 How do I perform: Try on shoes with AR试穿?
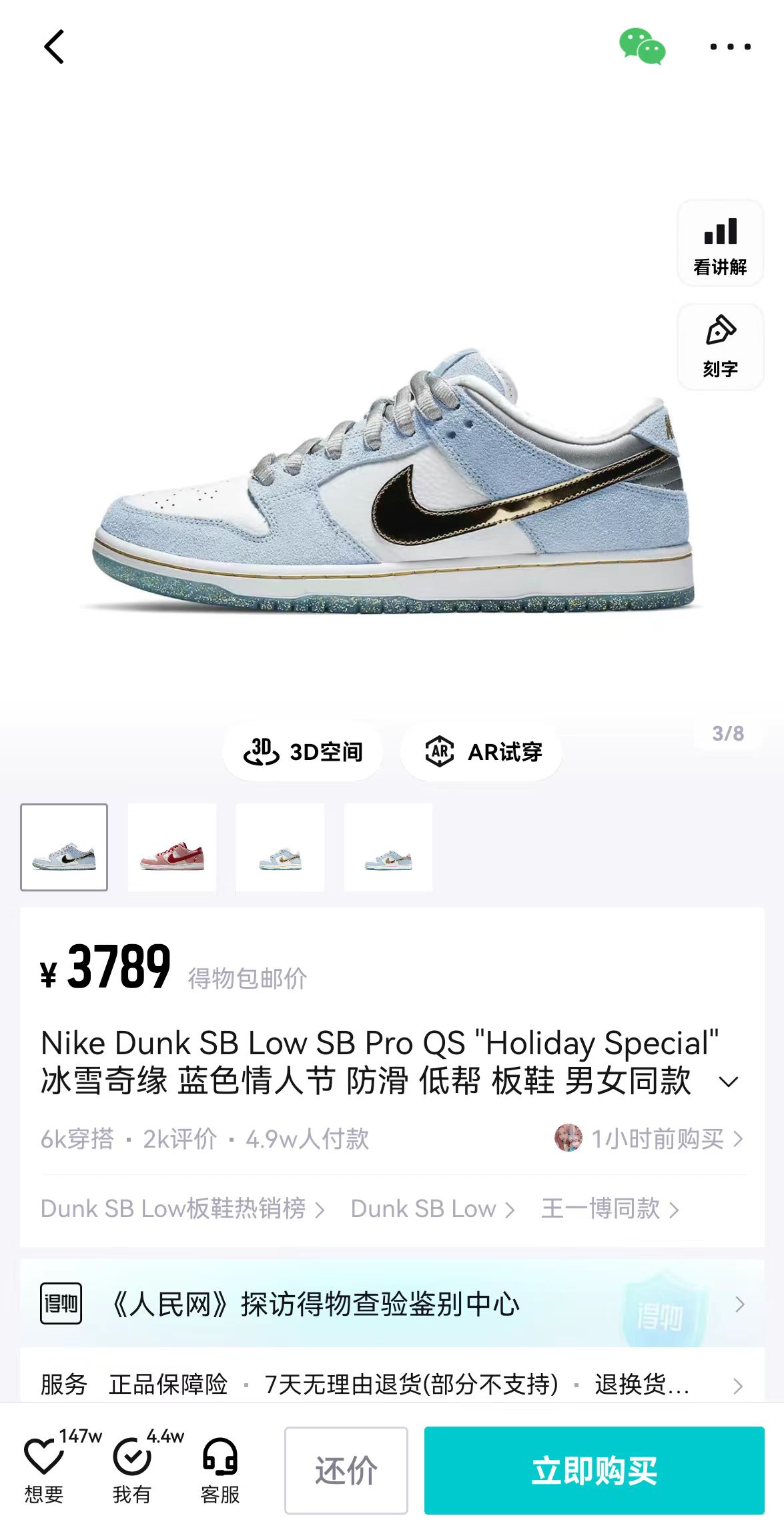(x=482, y=751)
